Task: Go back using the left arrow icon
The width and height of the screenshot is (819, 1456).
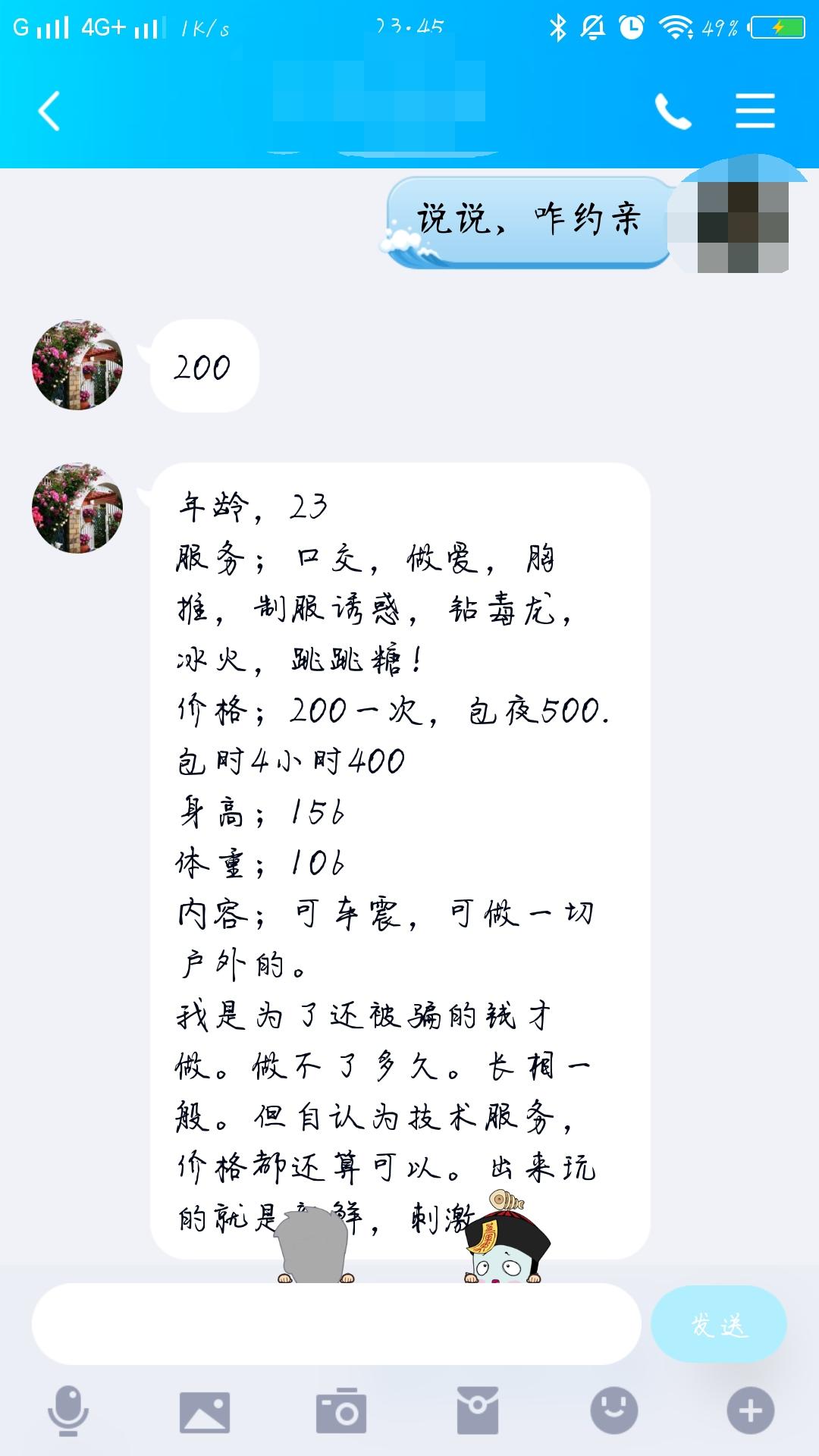Action: pos(47,110)
